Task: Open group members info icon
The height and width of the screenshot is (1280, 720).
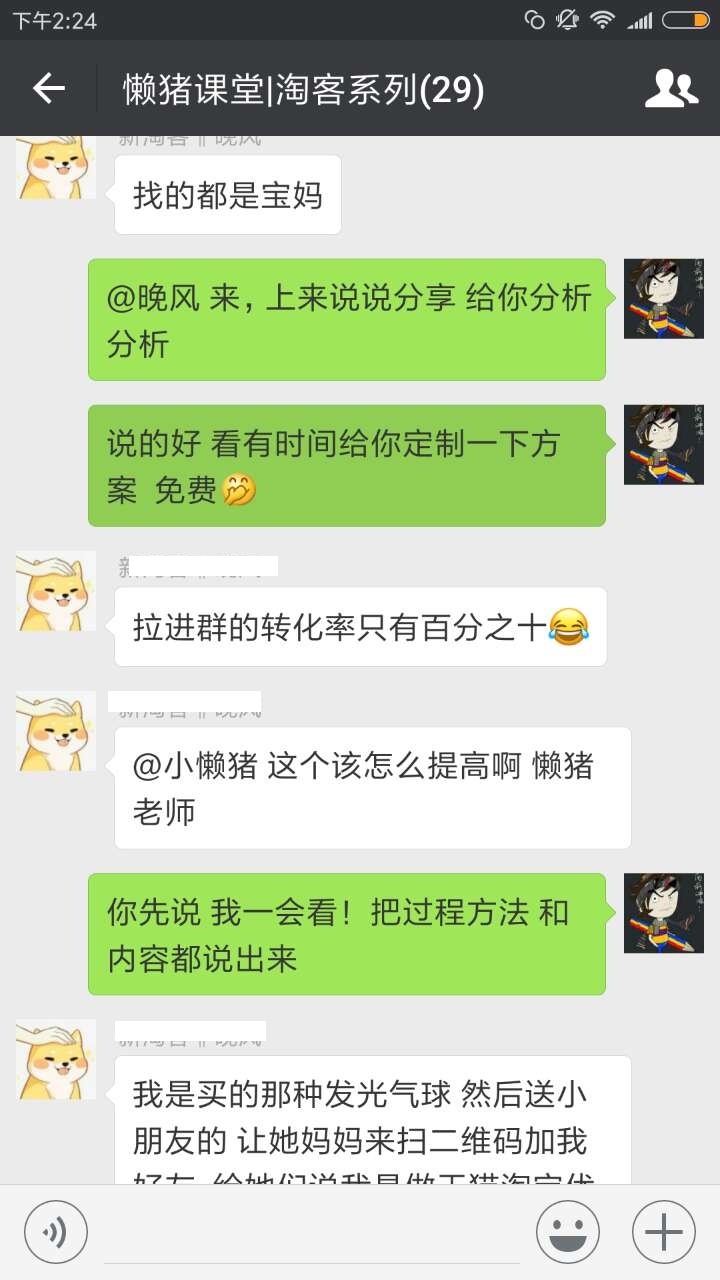Action: pos(671,89)
